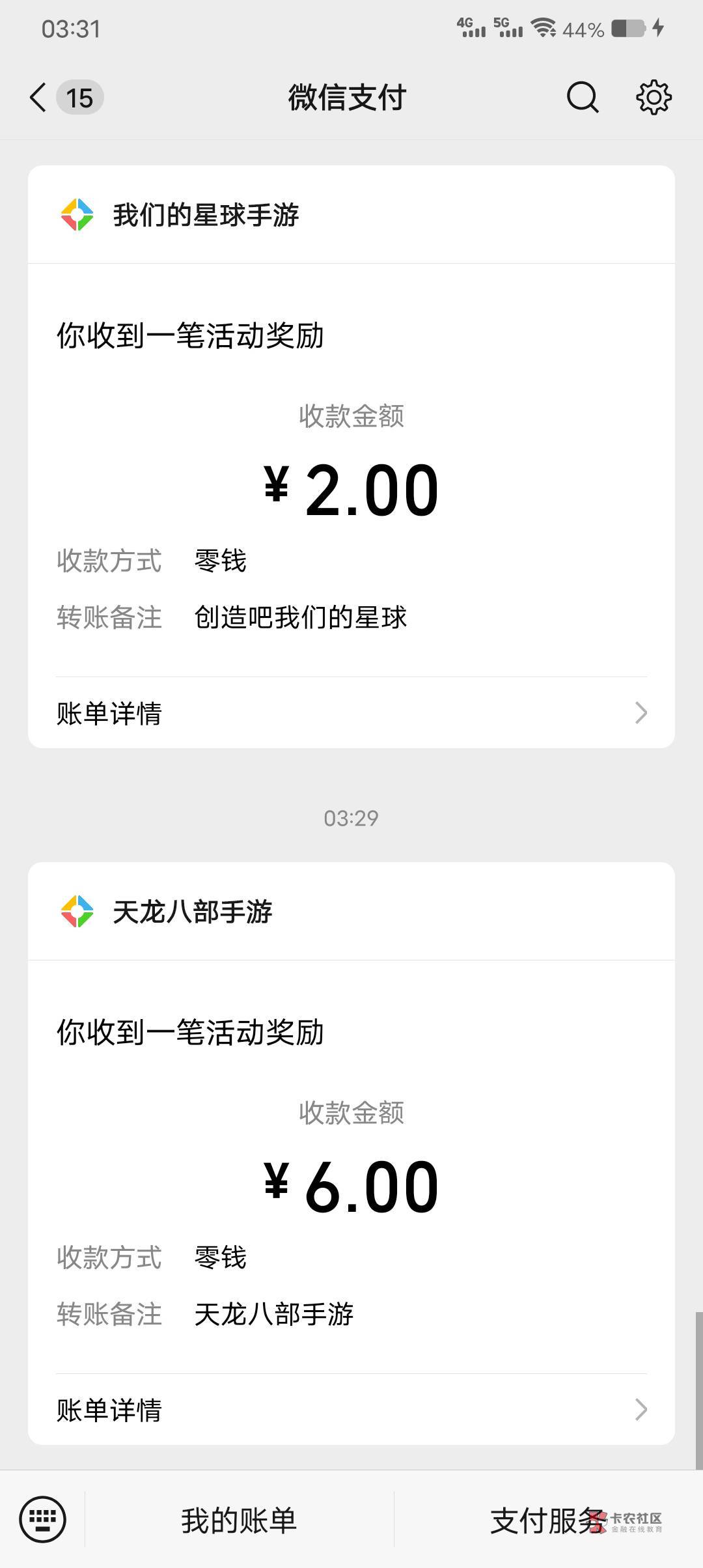View 账单详情 for the ¥6.00 reward
703x1568 pixels.
point(351,1410)
